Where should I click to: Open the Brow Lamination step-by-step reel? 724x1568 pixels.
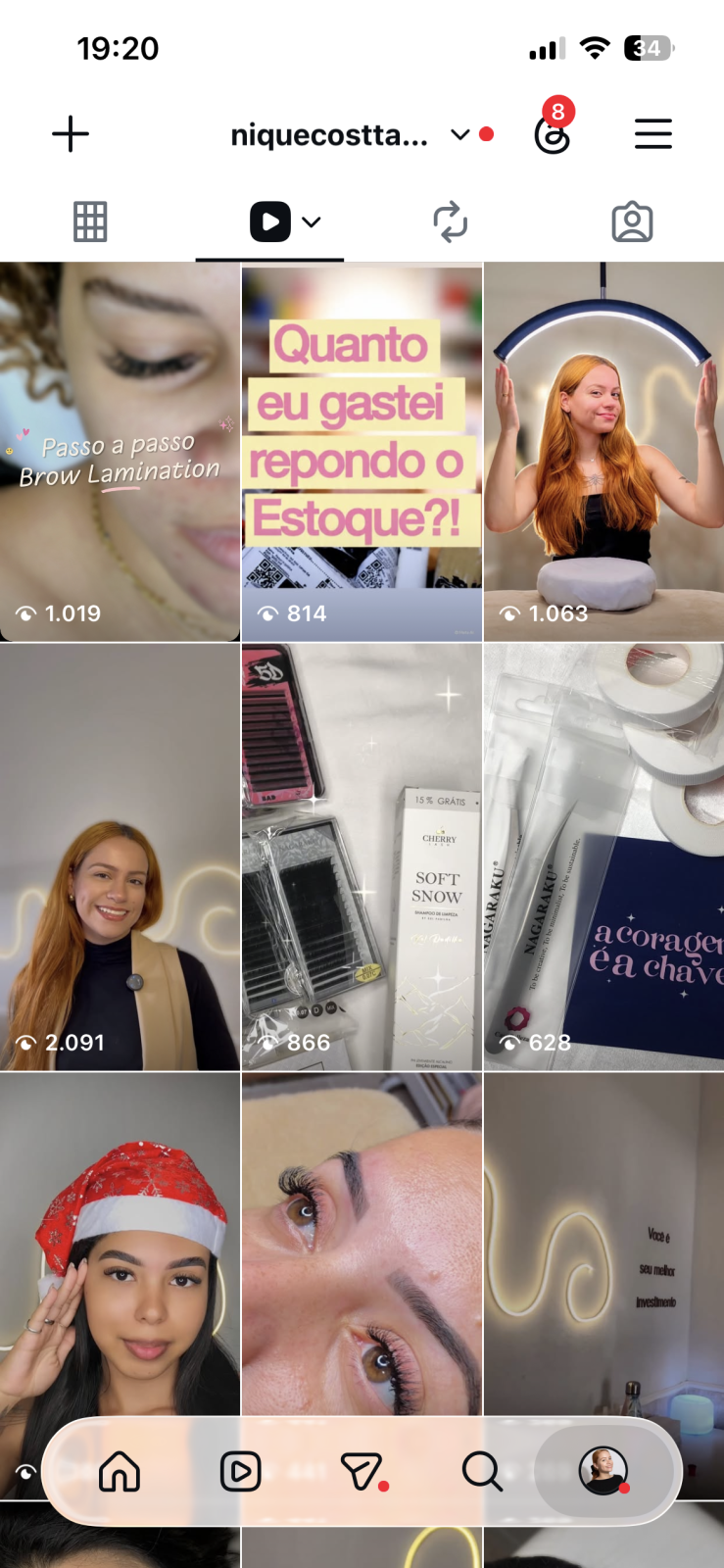[x=120, y=452]
